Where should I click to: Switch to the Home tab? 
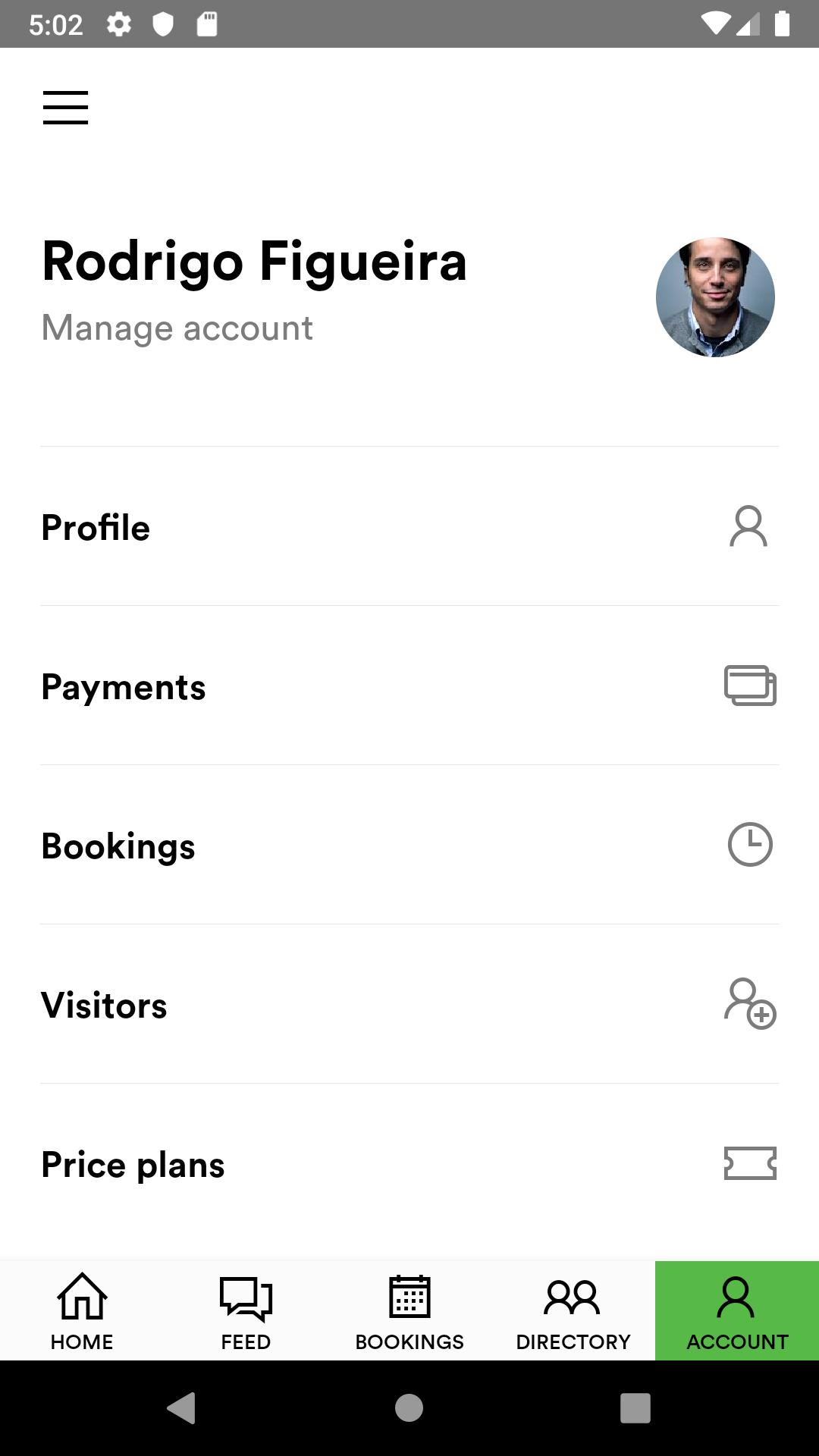(x=82, y=1311)
